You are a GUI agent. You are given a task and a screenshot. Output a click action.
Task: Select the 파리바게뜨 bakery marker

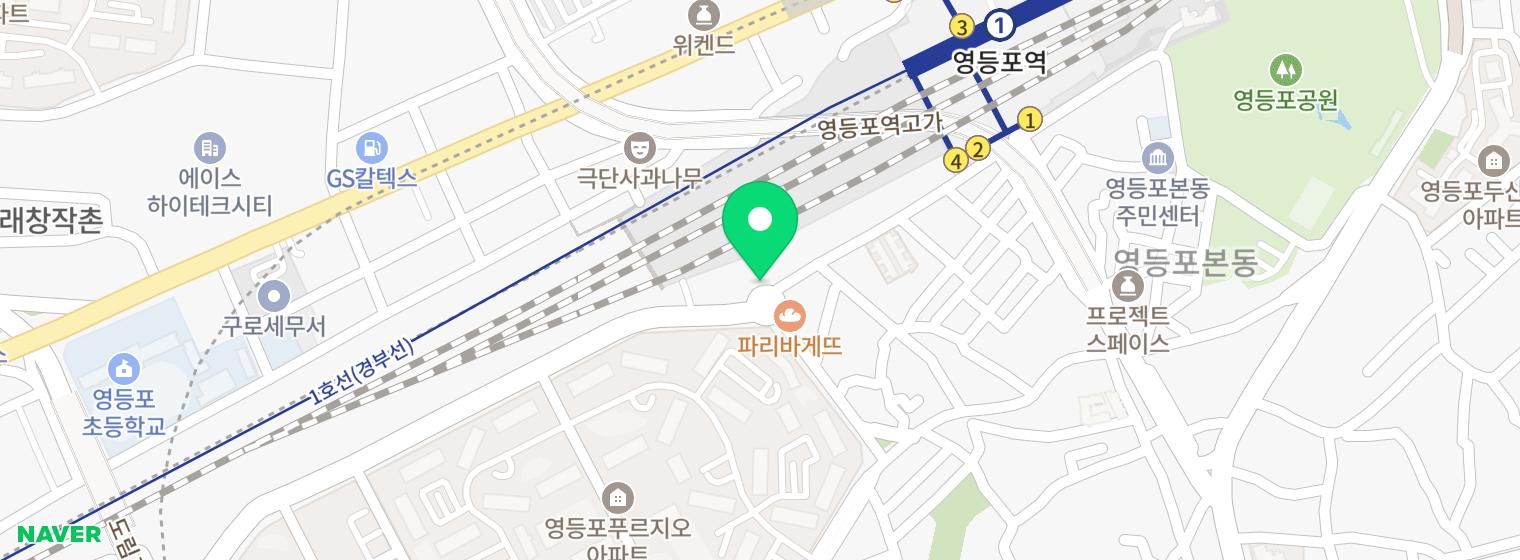(x=789, y=317)
